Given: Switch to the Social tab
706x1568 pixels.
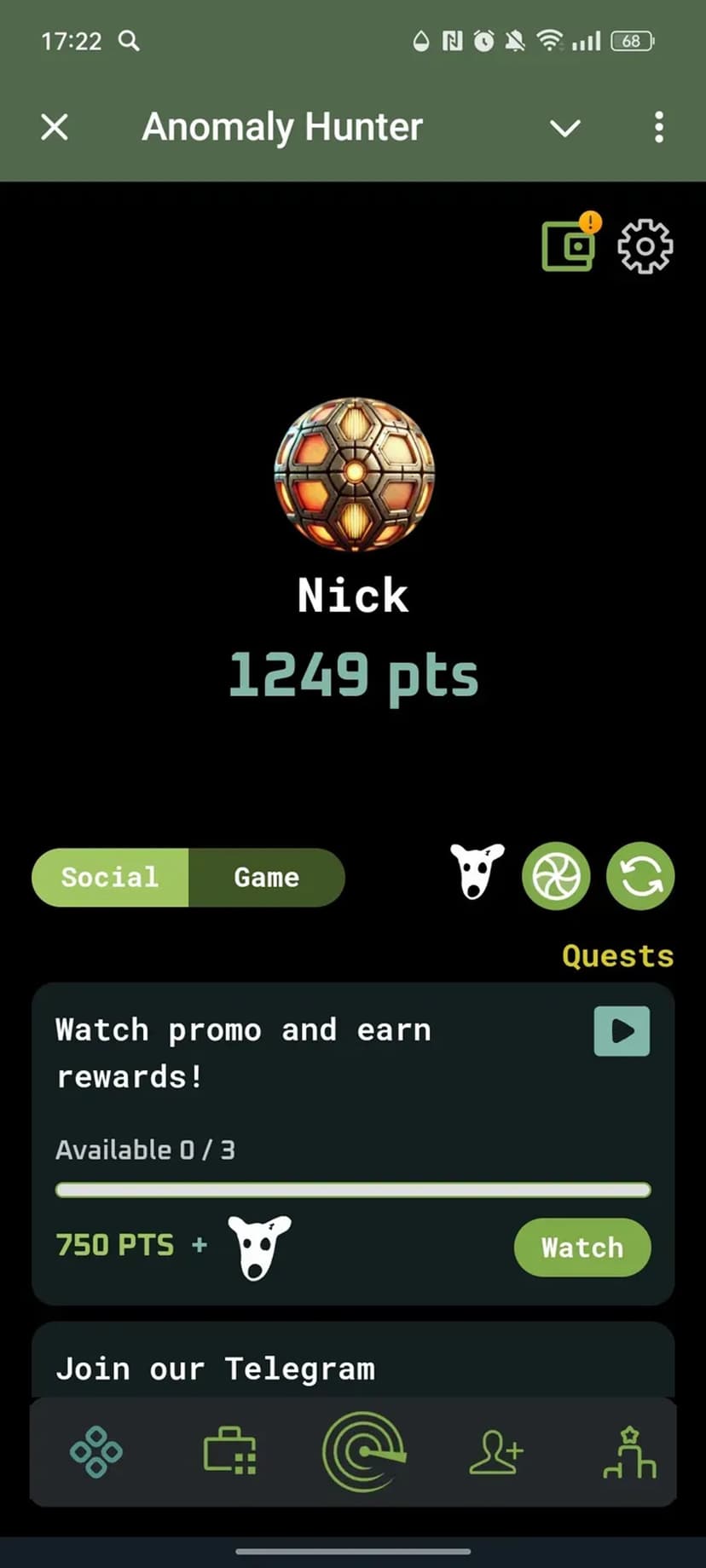Looking at the screenshot, I should click(110, 877).
